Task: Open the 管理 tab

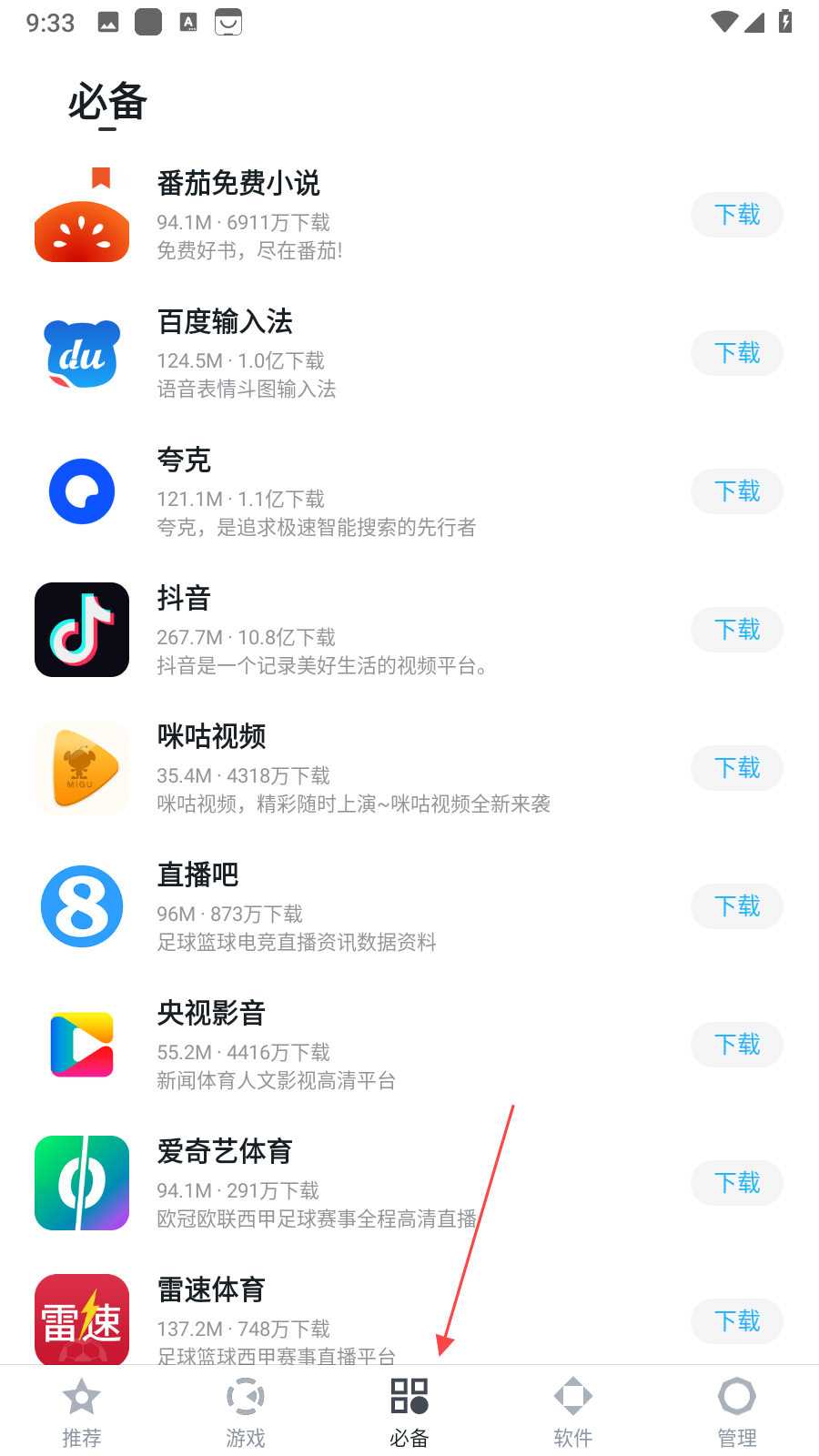Action: pos(737,1410)
